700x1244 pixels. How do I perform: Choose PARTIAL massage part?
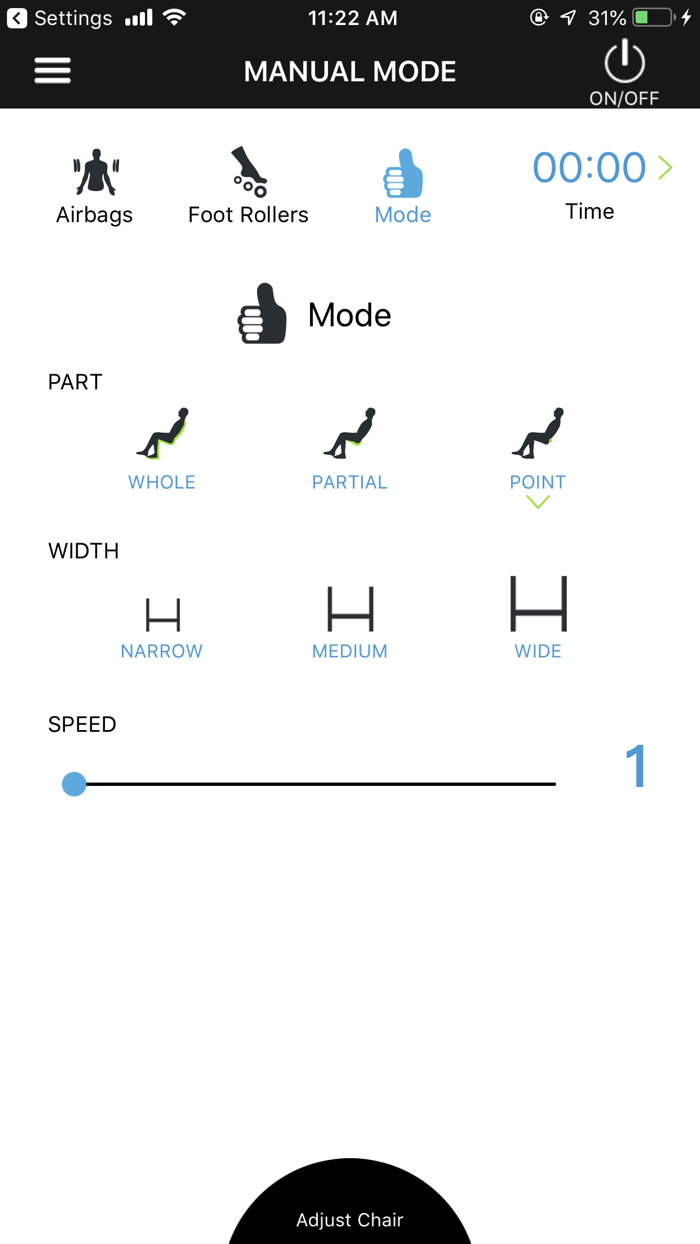(x=349, y=450)
